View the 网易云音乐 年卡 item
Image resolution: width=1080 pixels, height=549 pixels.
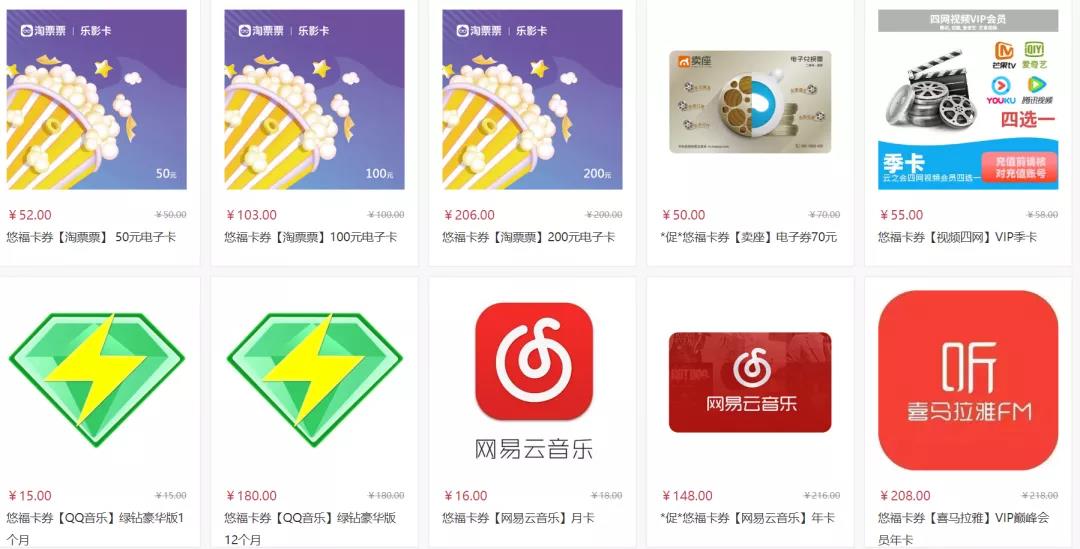coord(750,382)
